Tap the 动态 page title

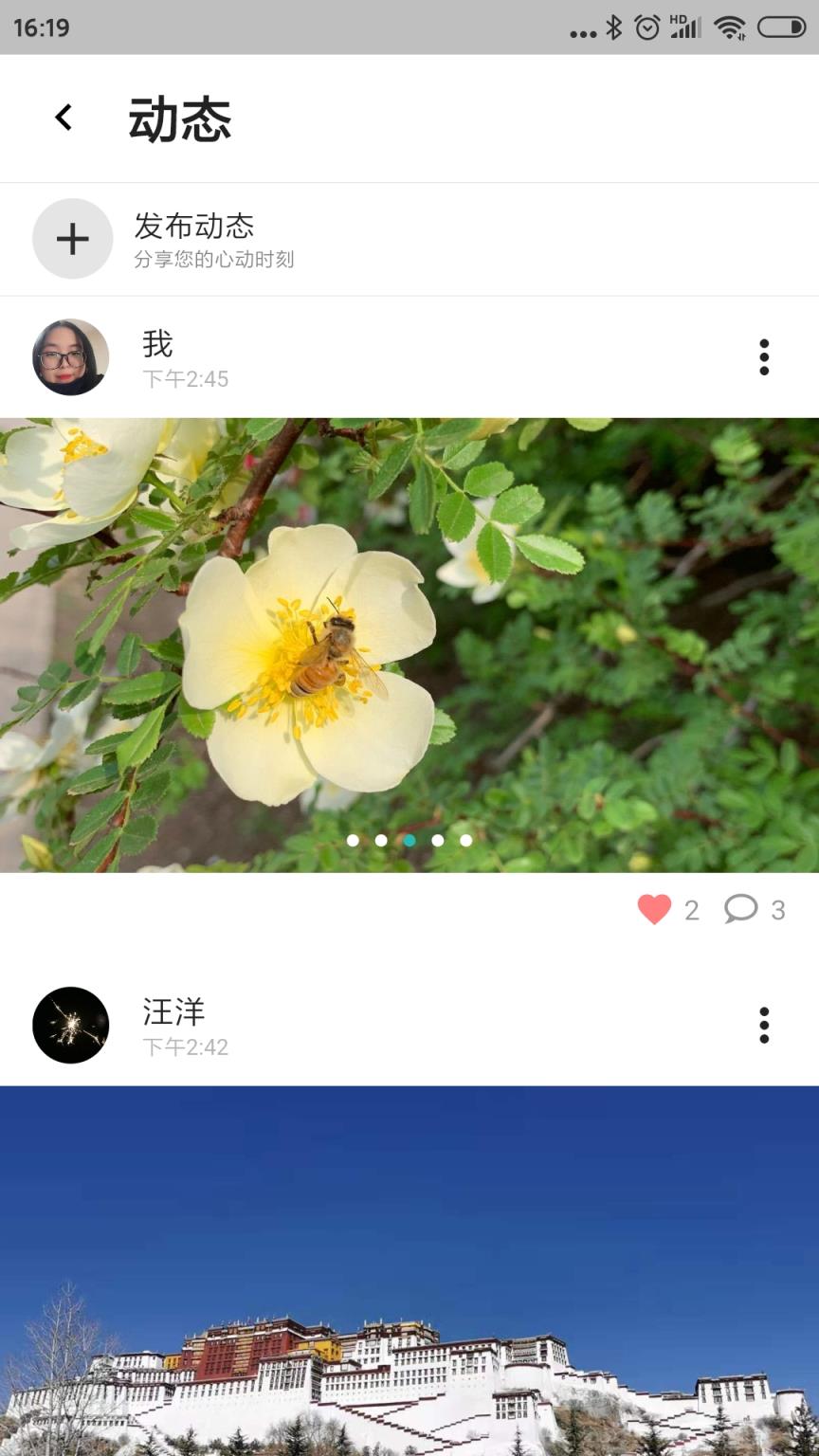point(180,119)
